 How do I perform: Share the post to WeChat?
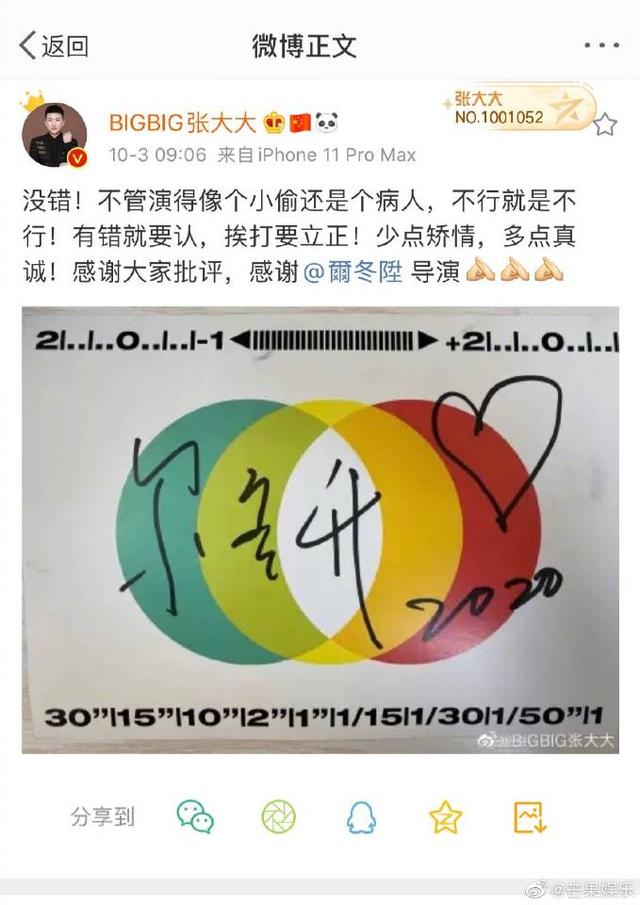tap(196, 817)
